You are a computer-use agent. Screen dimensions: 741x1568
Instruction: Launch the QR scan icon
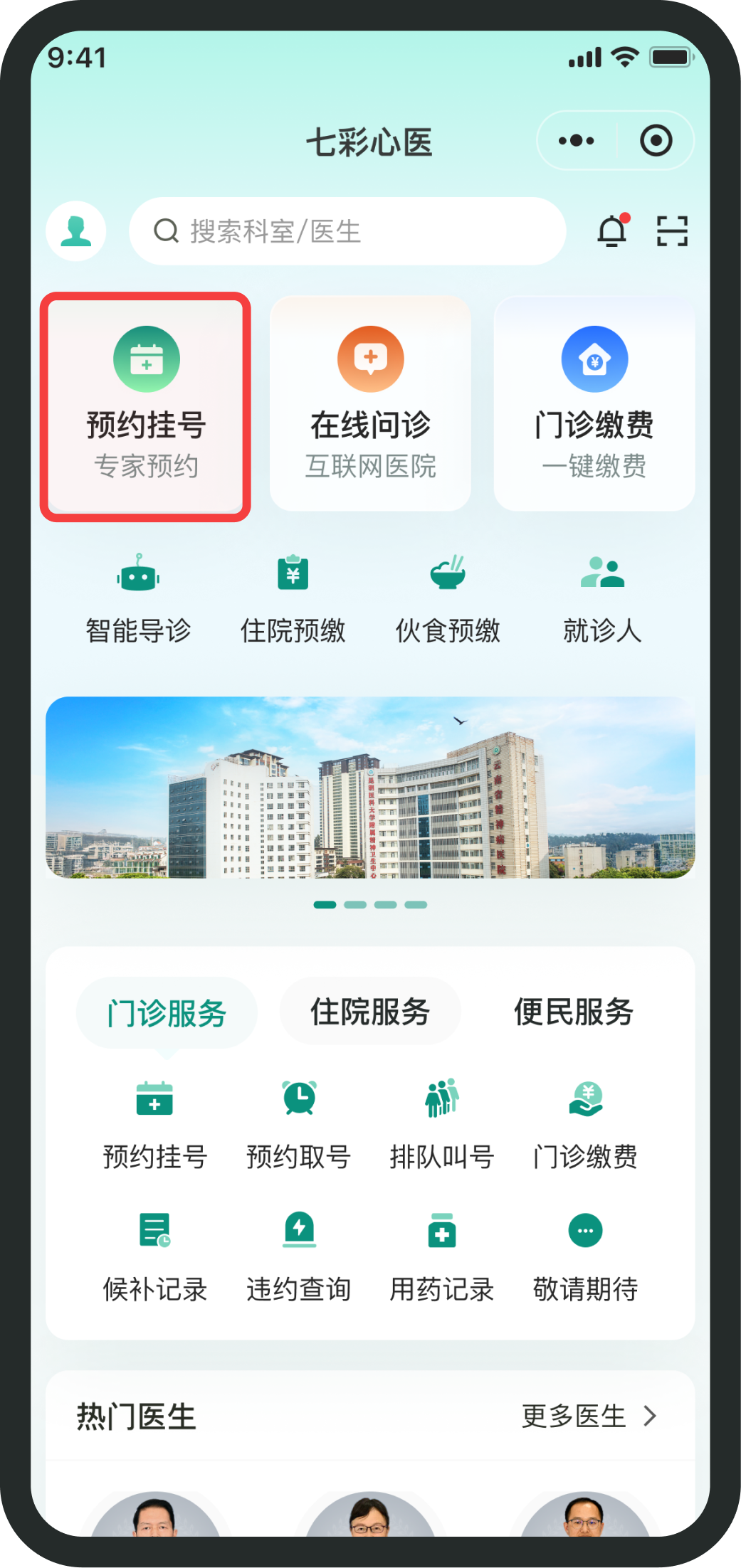pyautogui.click(x=672, y=231)
